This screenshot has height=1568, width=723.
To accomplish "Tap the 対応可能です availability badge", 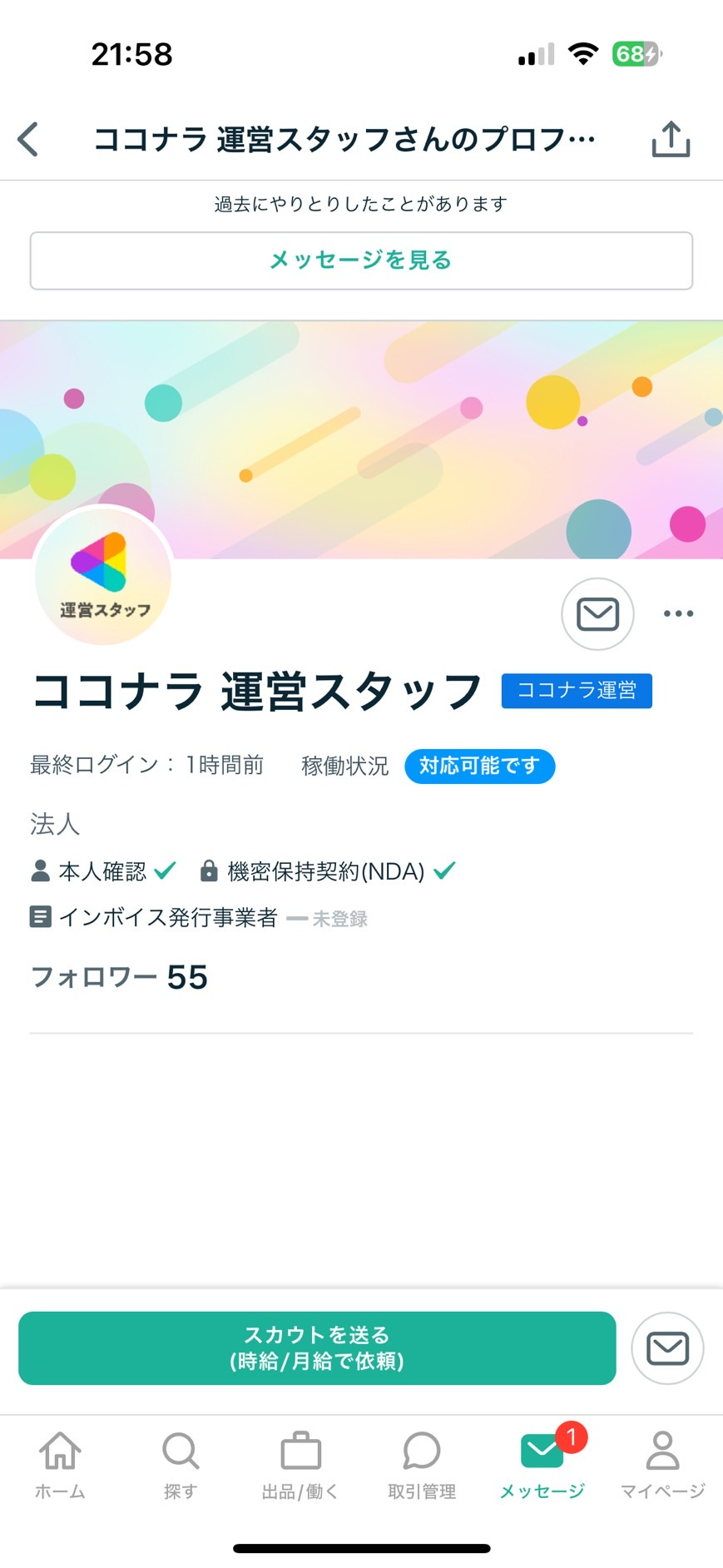I will (x=479, y=766).
